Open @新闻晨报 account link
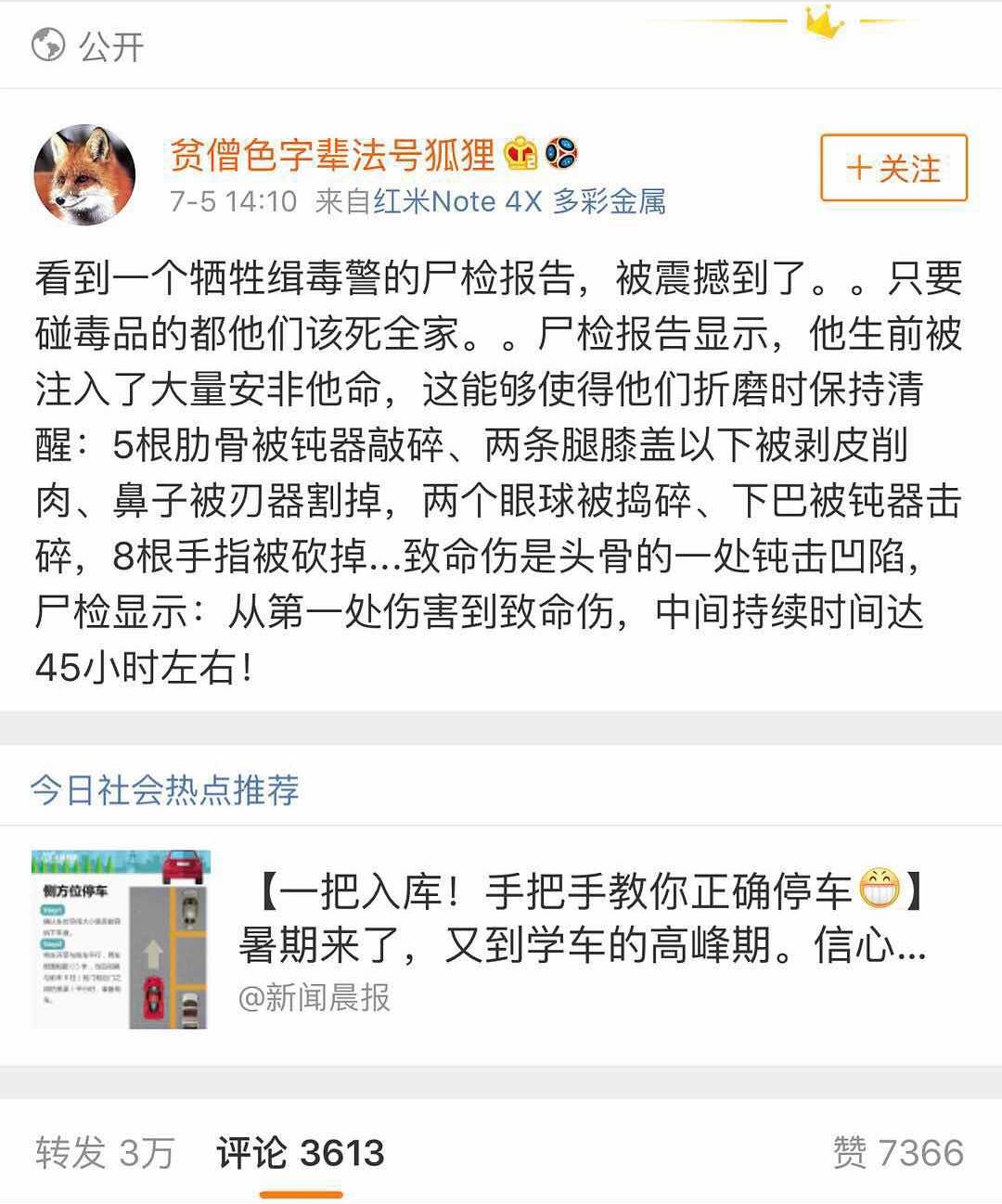The width and height of the screenshot is (1002, 1204). [x=315, y=997]
